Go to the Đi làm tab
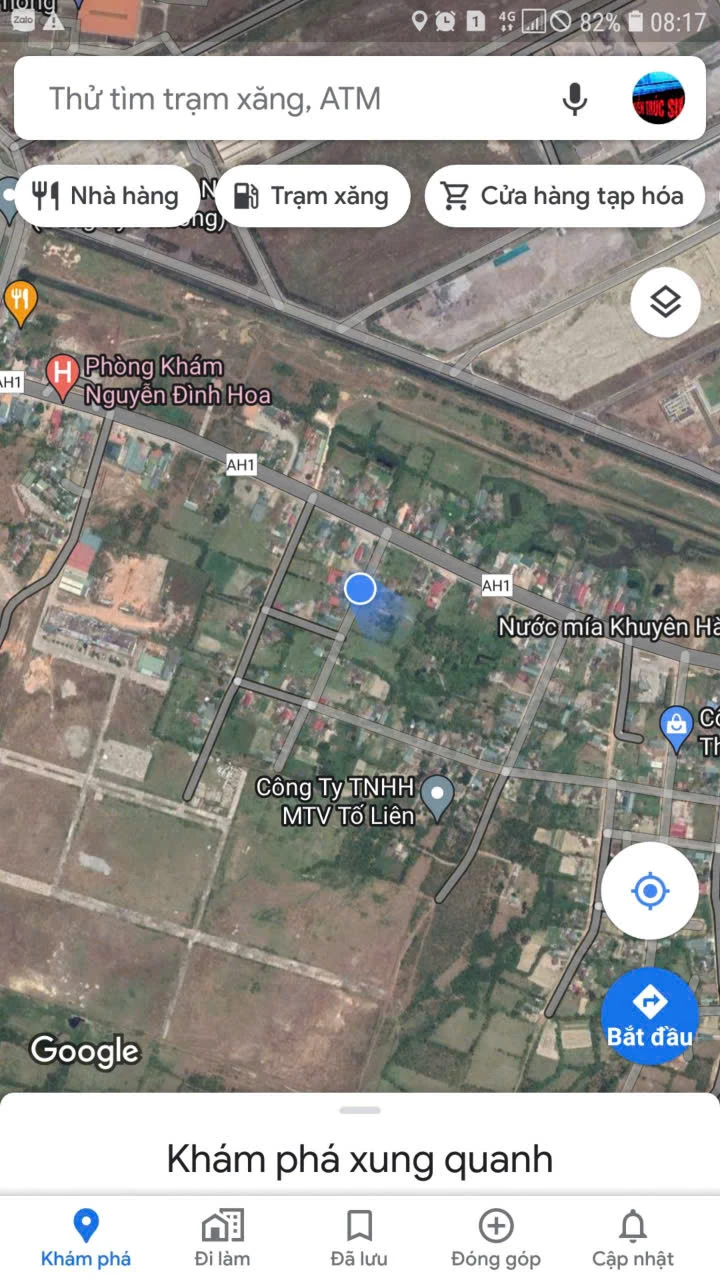The image size is (720, 1280). pyautogui.click(x=222, y=1238)
